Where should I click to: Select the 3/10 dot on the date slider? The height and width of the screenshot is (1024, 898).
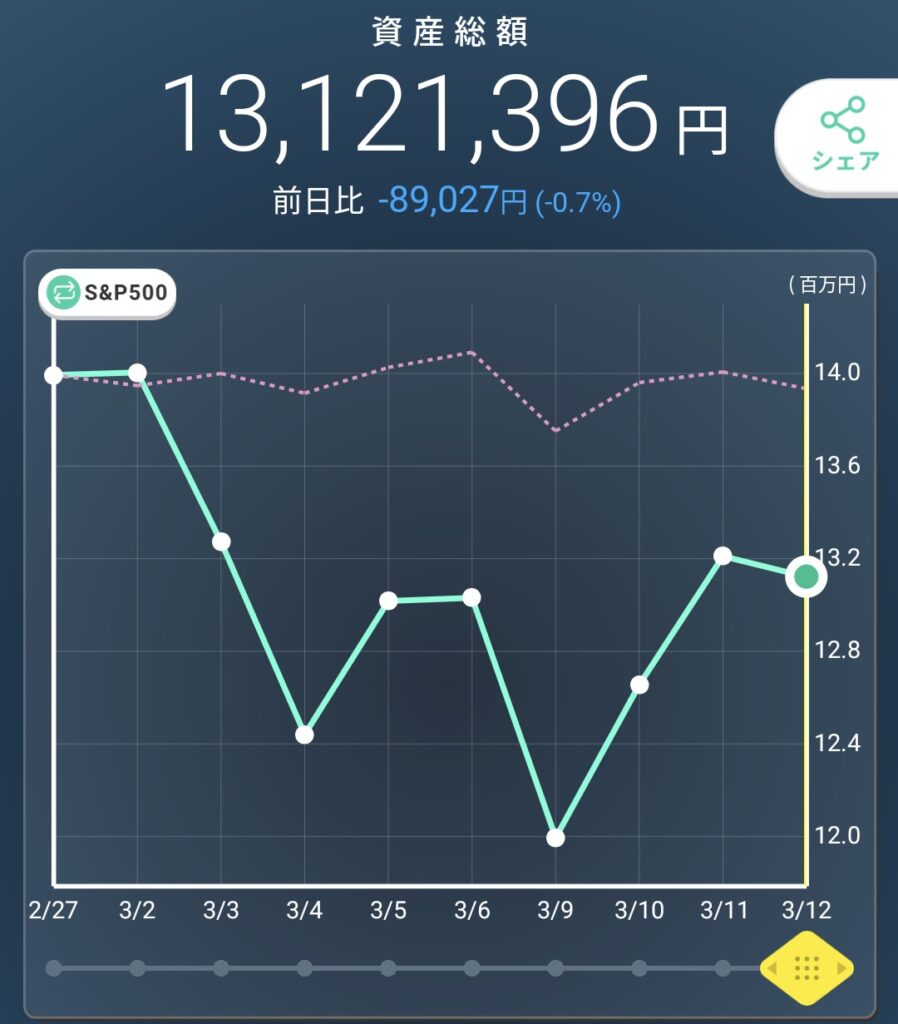pyautogui.click(x=639, y=968)
